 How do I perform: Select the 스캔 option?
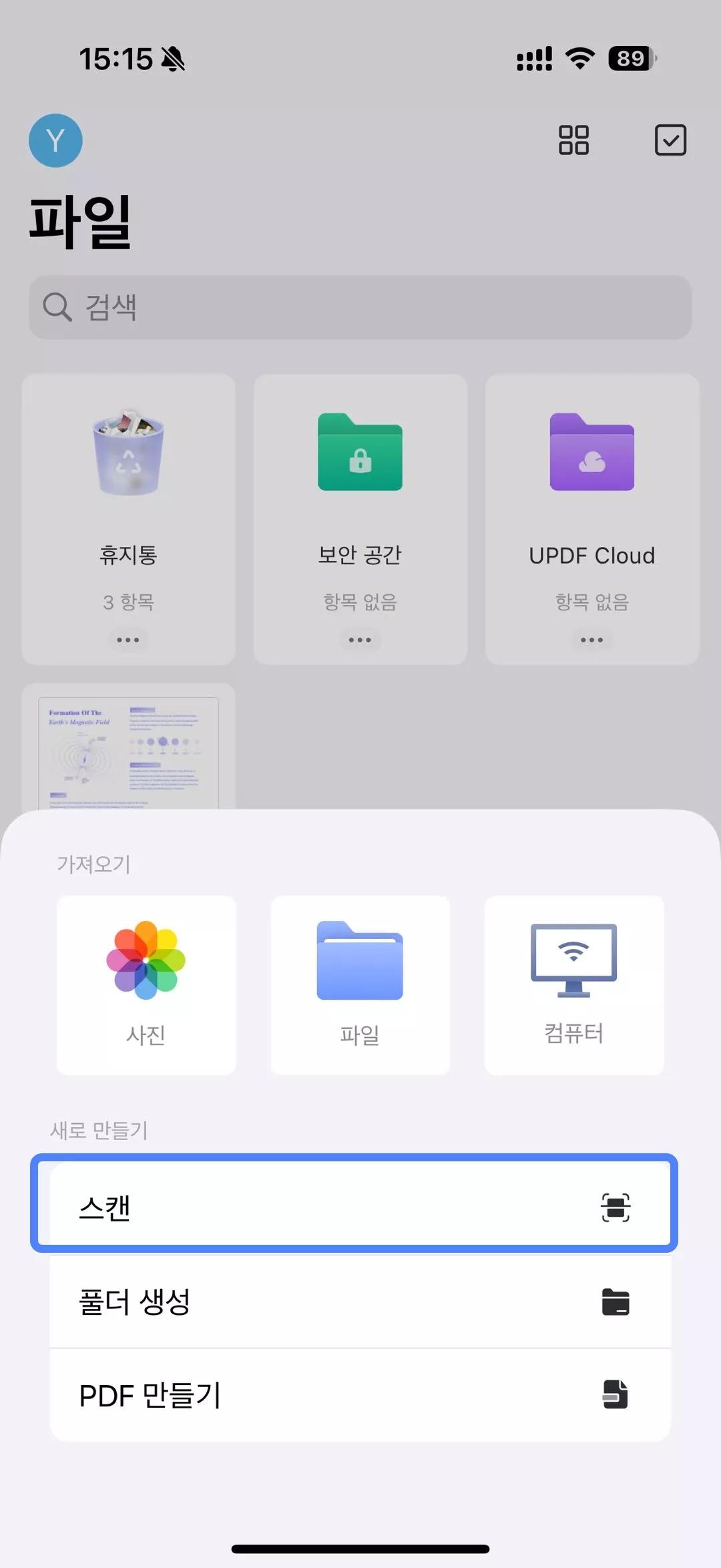(354, 1207)
